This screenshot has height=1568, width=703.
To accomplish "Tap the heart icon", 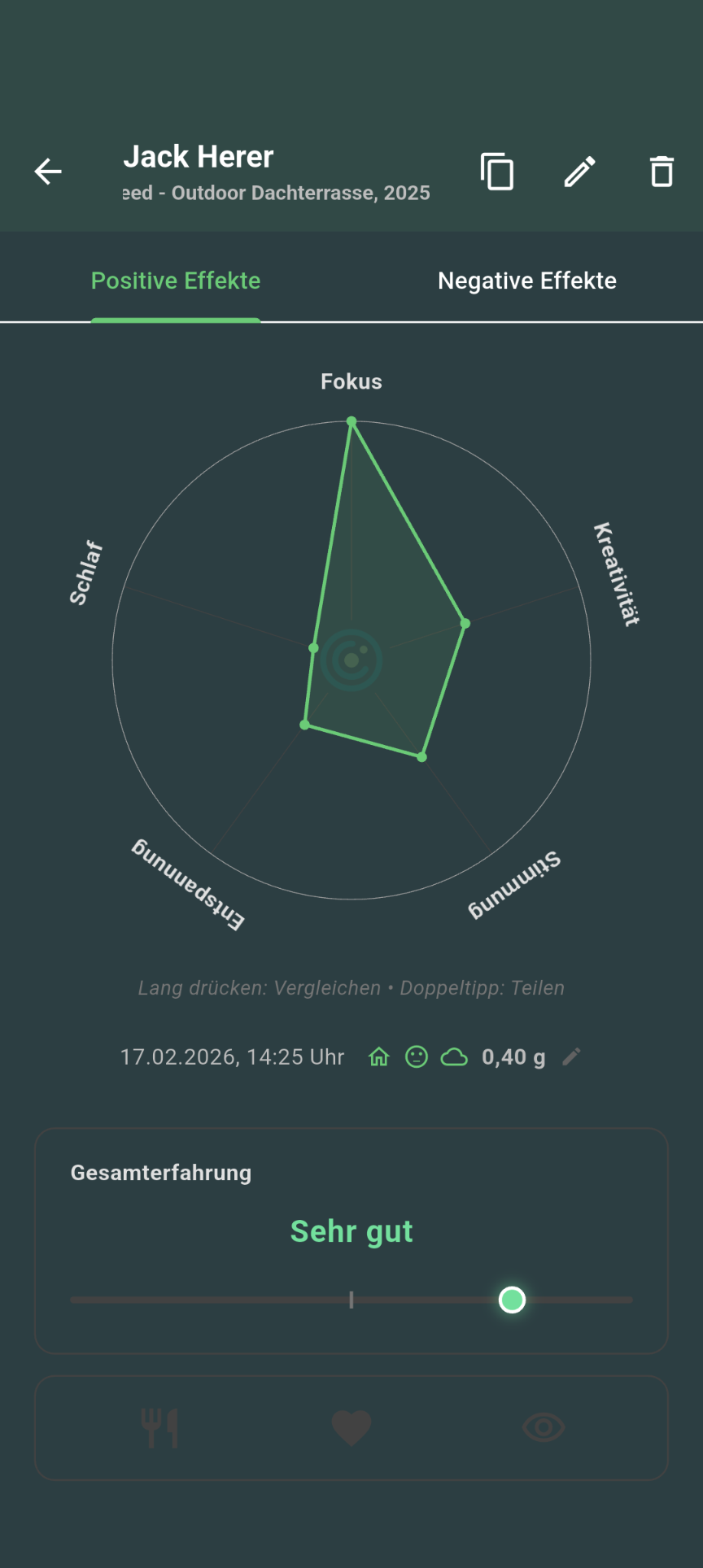I will click(351, 1427).
